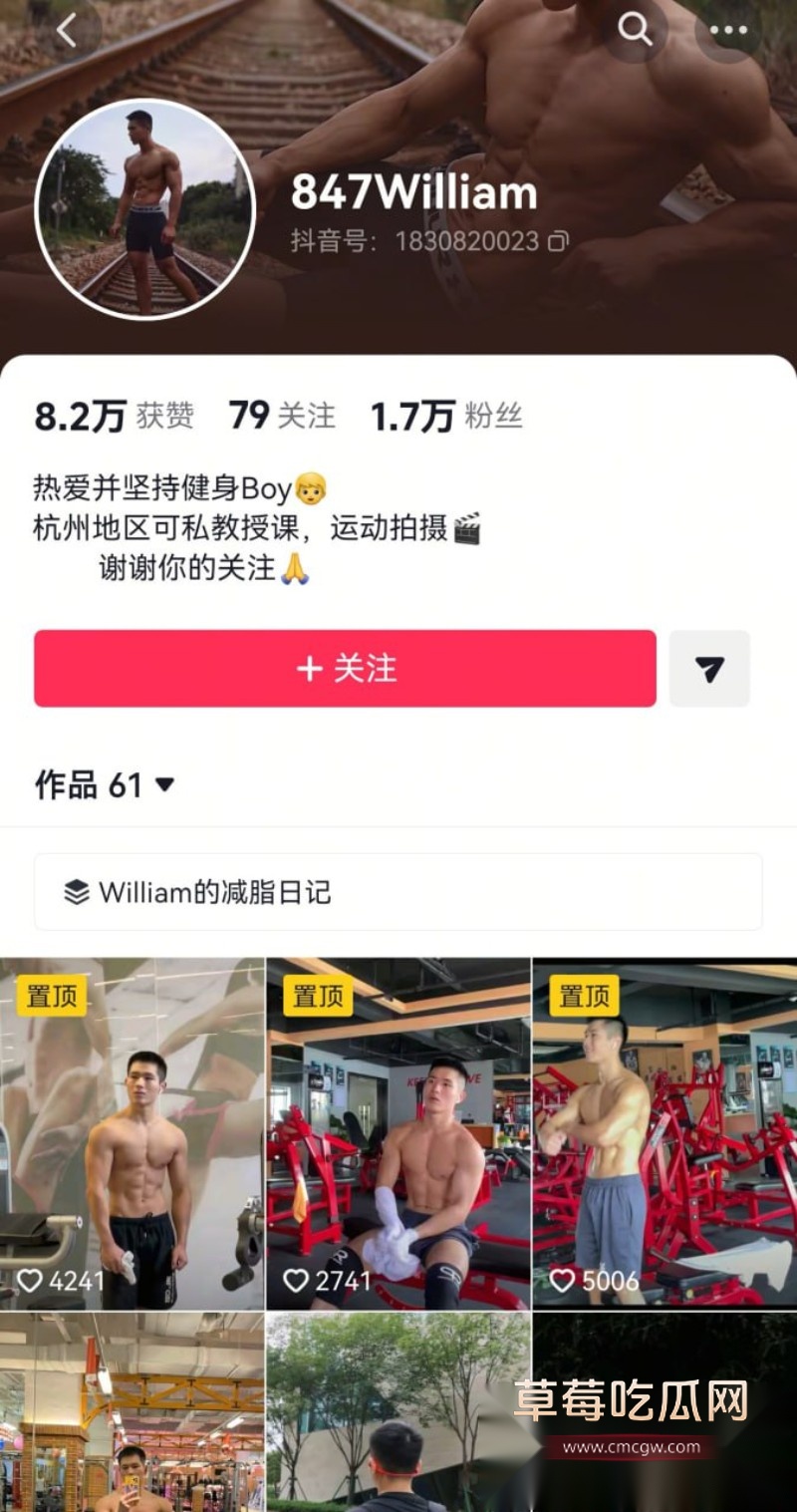The width and height of the screenshot is (797, 1512).
Task: Open the share arrow next to 关注
Action: 709,669
